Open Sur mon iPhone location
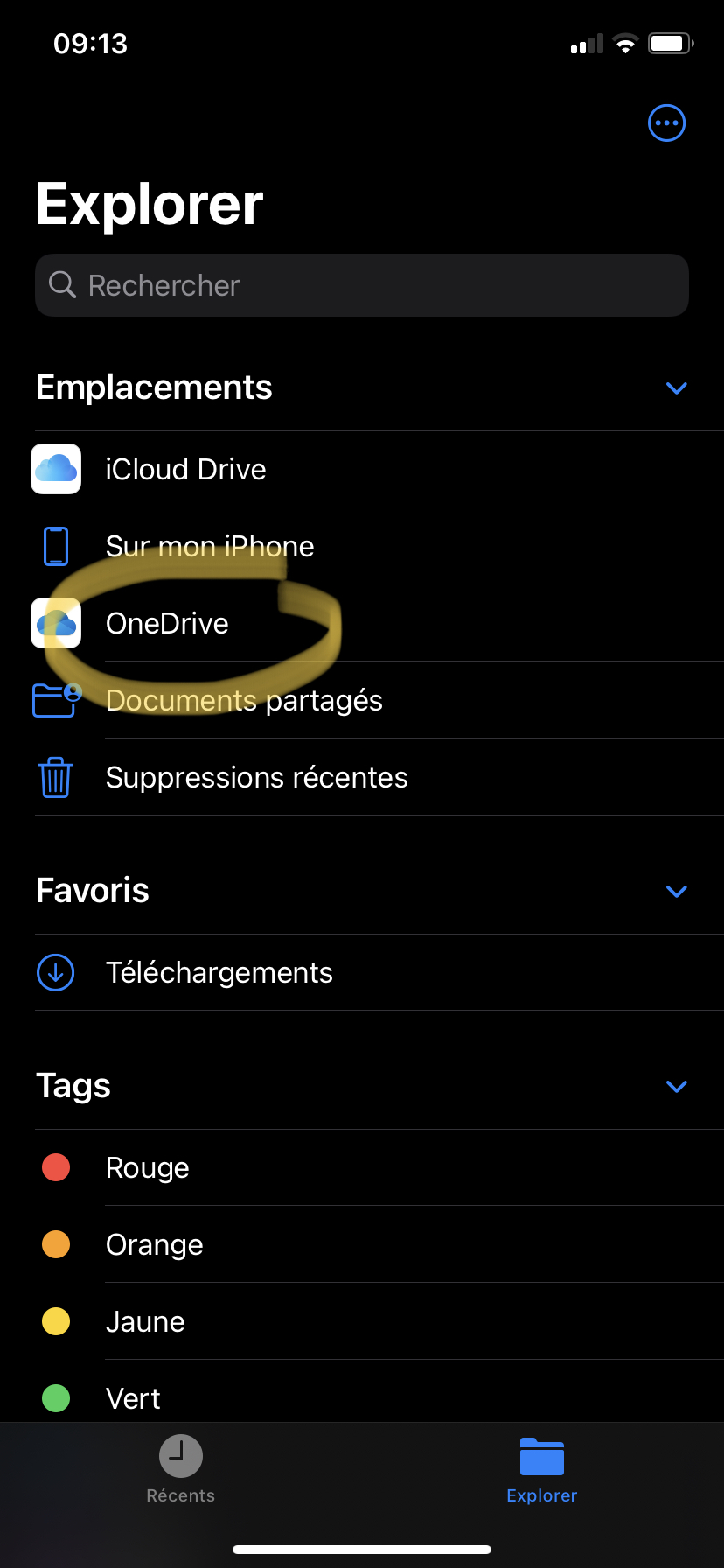724x1568 pixels. click(362, 546)
